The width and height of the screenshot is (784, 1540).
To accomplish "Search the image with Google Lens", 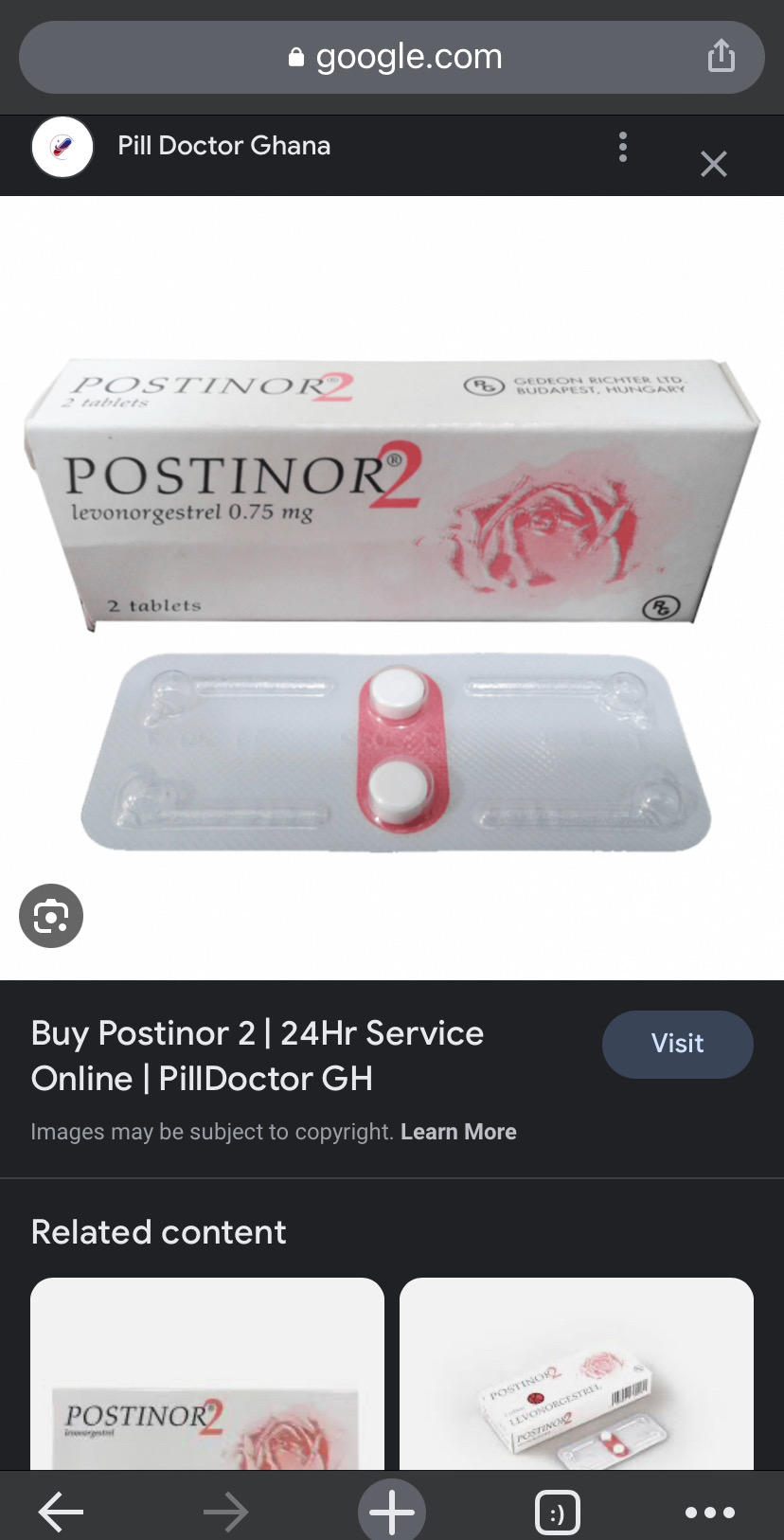I will pyautogui.click(x=51, y=916).
